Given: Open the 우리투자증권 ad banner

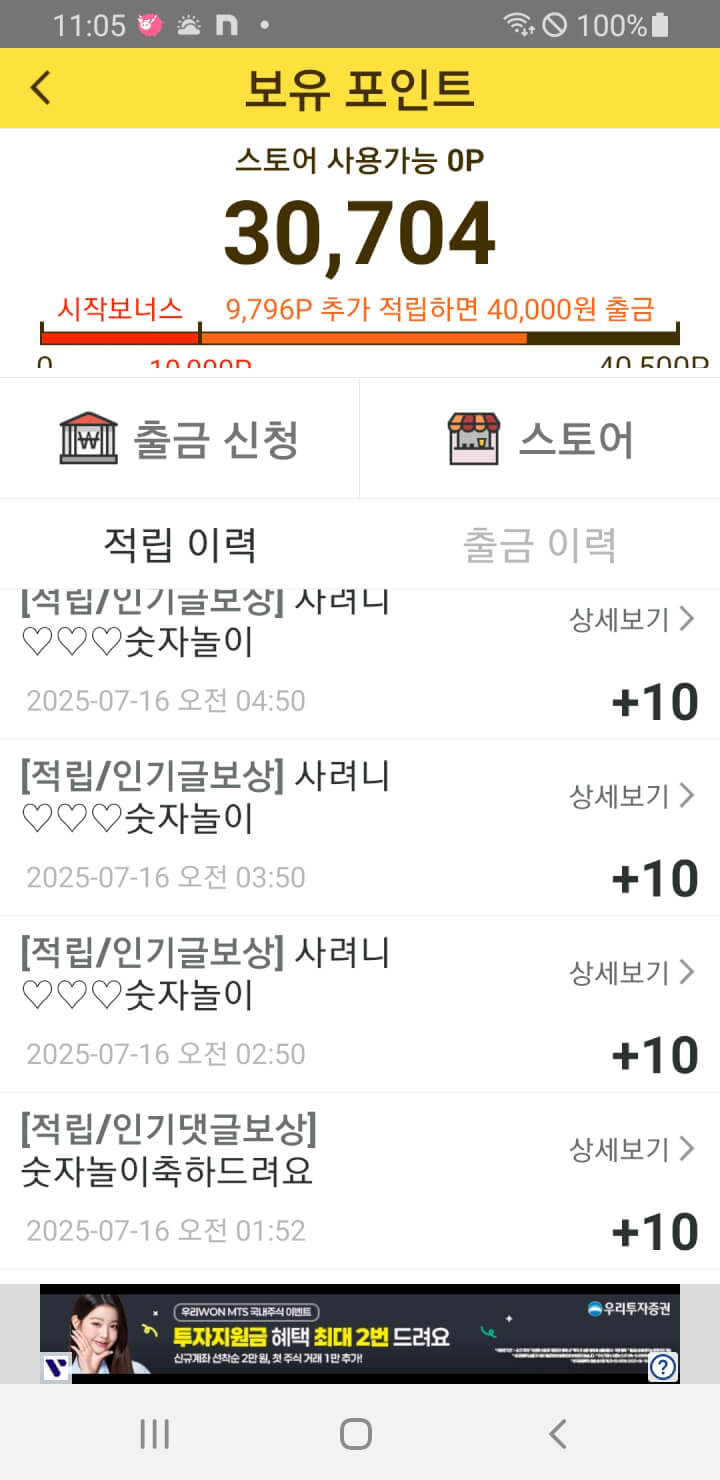Looking at the screenshot, I should point(360,1334).
